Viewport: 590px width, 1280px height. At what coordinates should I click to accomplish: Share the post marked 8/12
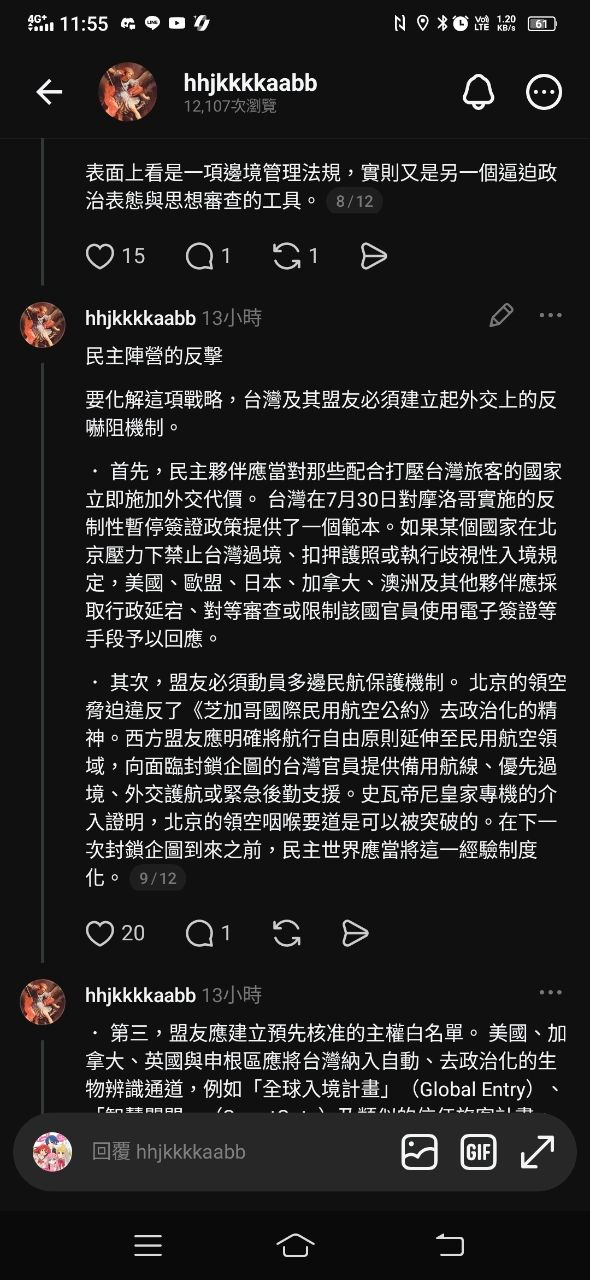[x=373, y=256]
